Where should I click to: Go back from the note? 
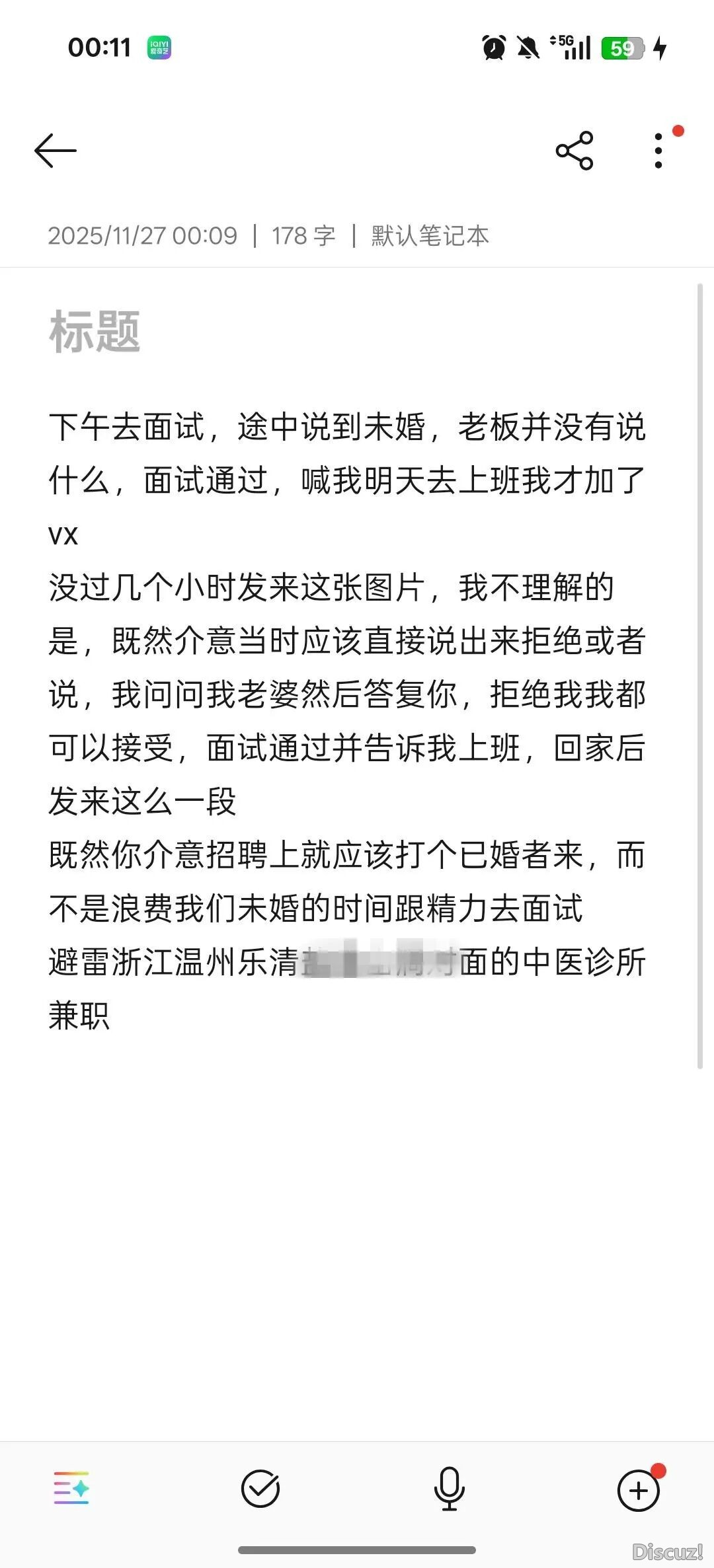coord(56,151)
